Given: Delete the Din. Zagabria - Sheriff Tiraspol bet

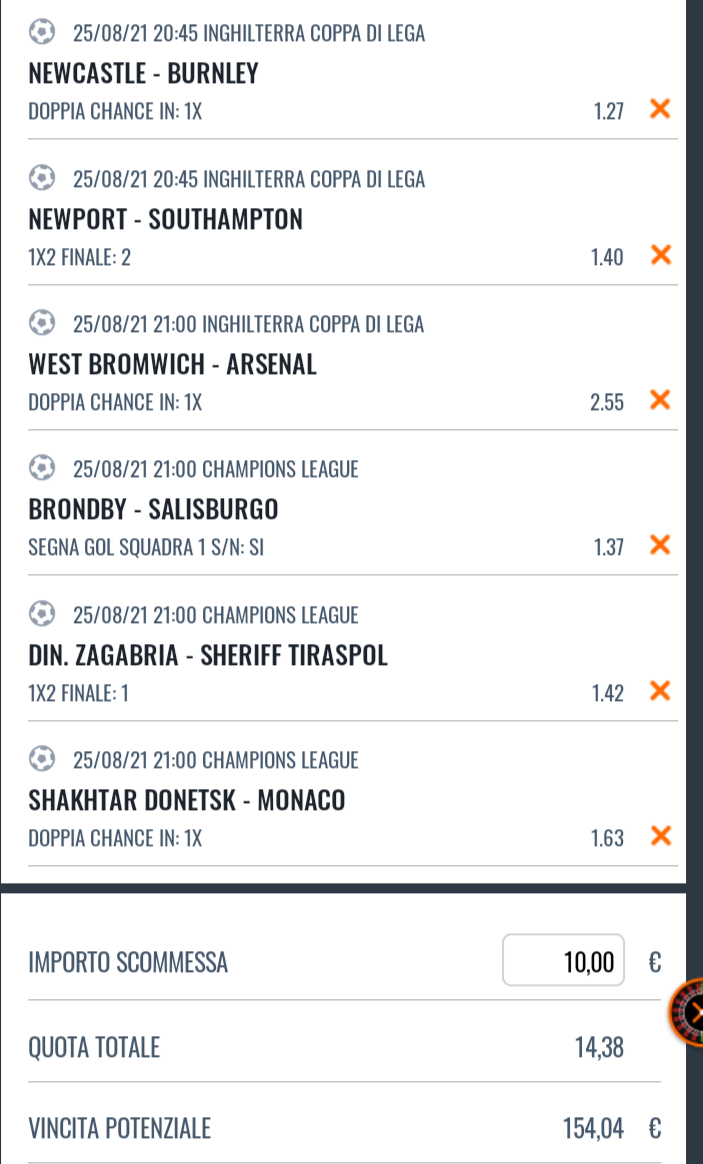Looking at the screenshot, I should click(x=660, y=691).
